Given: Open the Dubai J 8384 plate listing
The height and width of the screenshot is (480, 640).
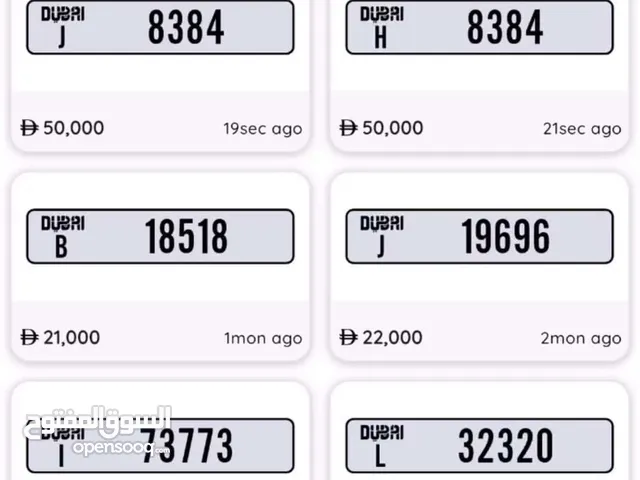Looking at the screenshot, I should tap(160, 28).
